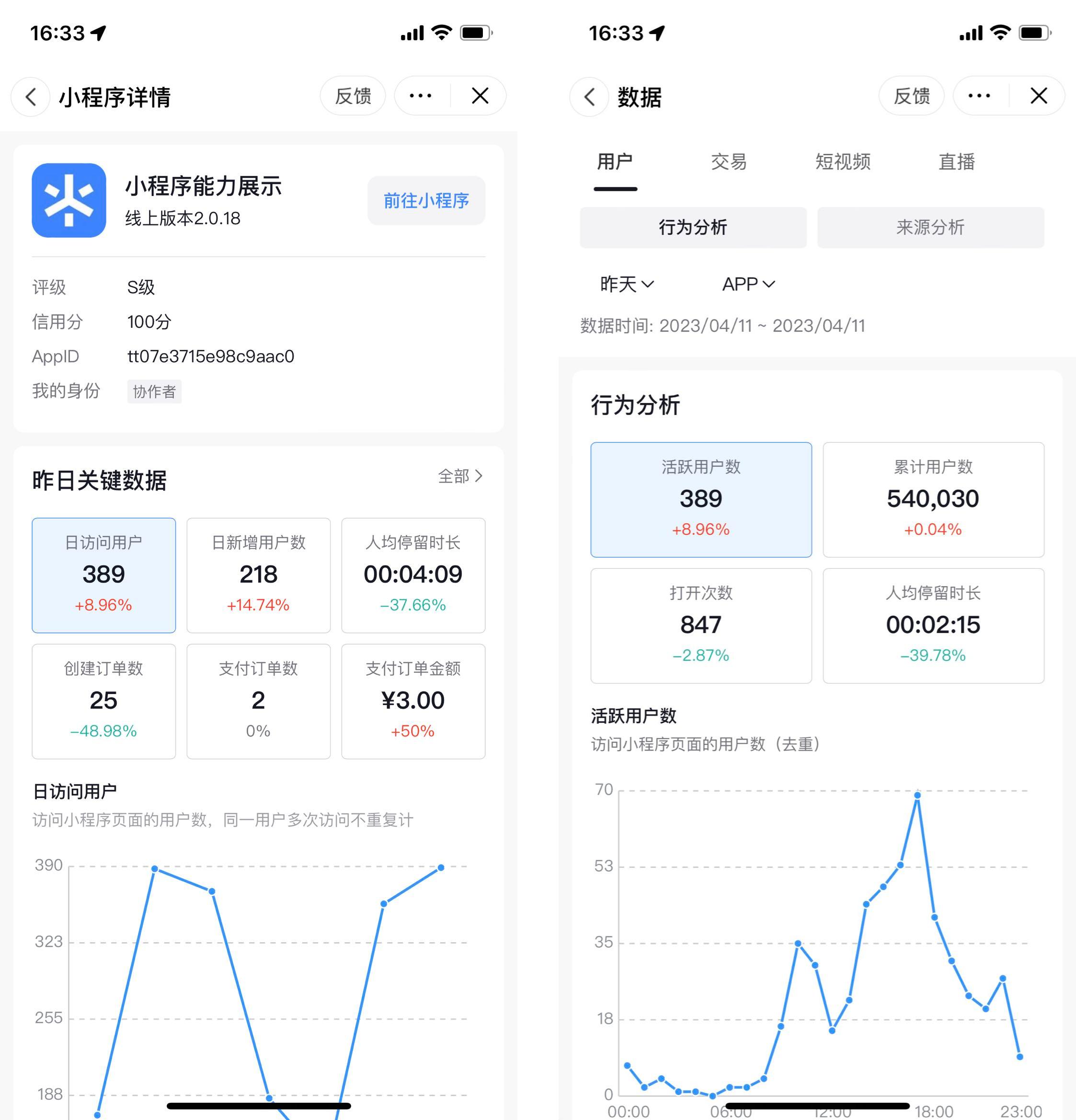Open the more options menu beside 小程序详情

click(421, 96)
